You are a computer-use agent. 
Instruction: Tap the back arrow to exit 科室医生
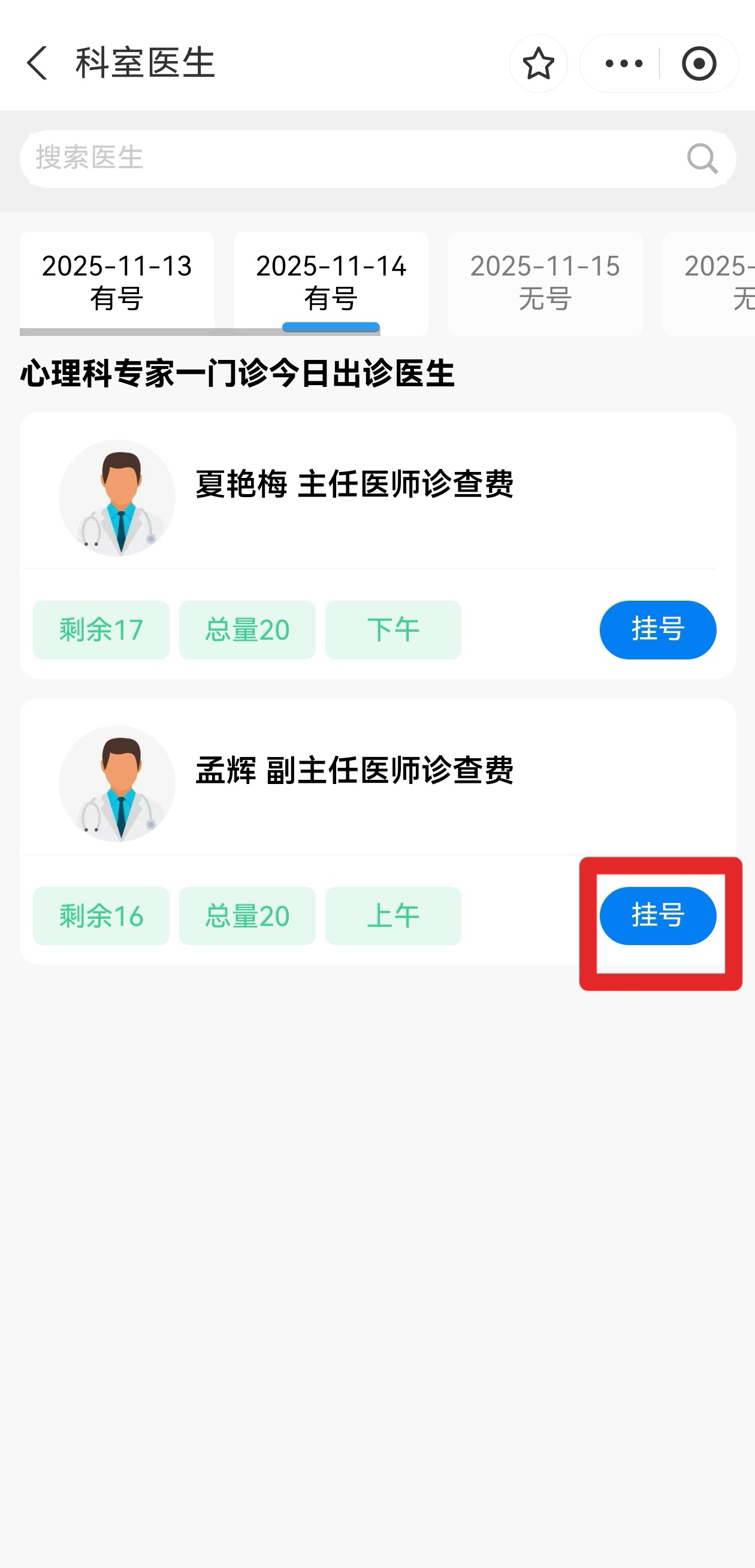[38, 63]
